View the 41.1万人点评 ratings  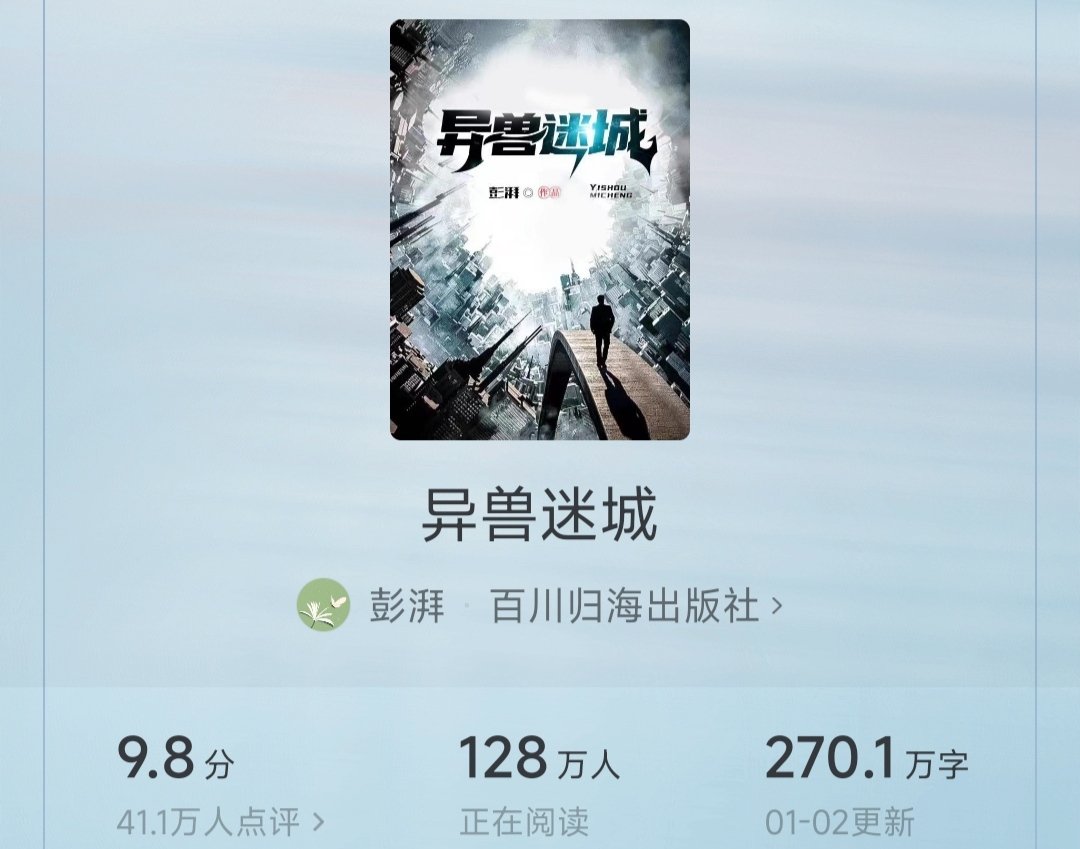coord(220,822)
